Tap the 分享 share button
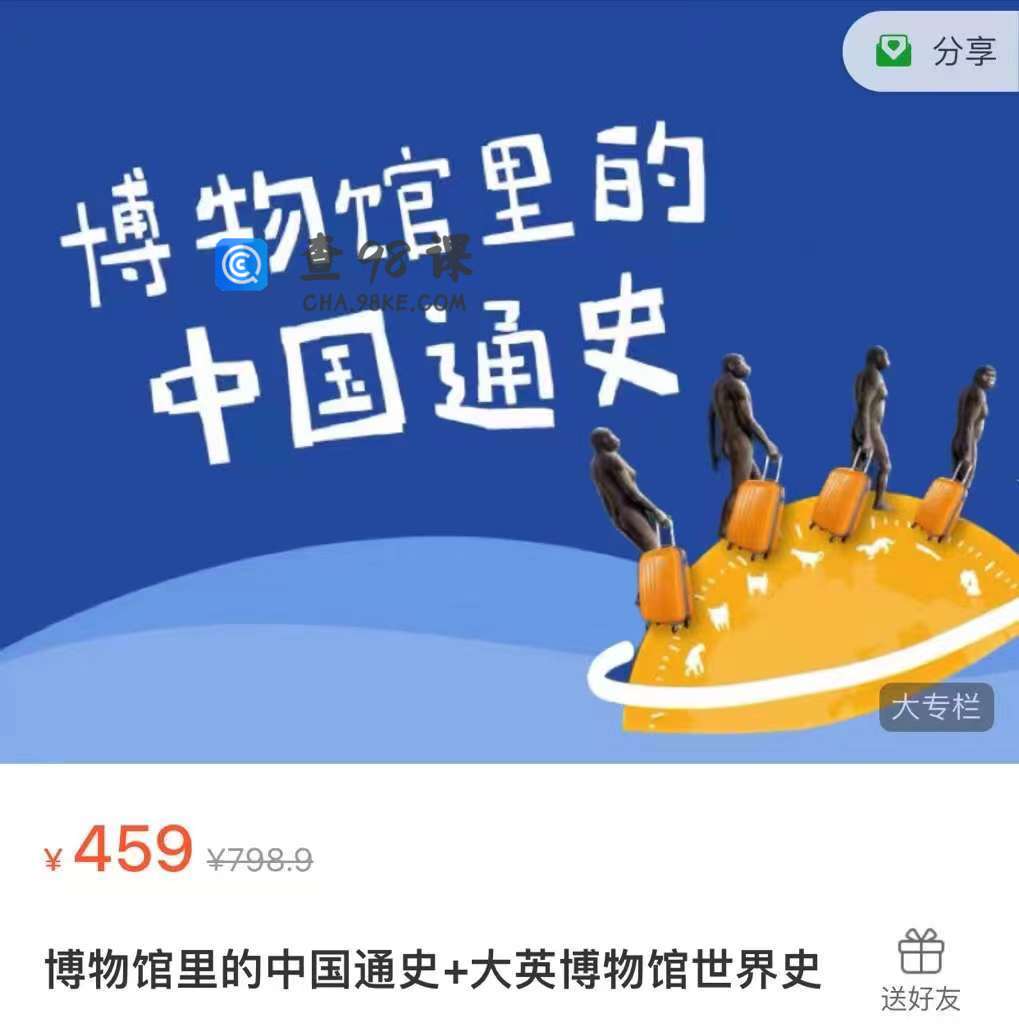Viewport: 1019px width, 1031px height. (x=937, y=52)
